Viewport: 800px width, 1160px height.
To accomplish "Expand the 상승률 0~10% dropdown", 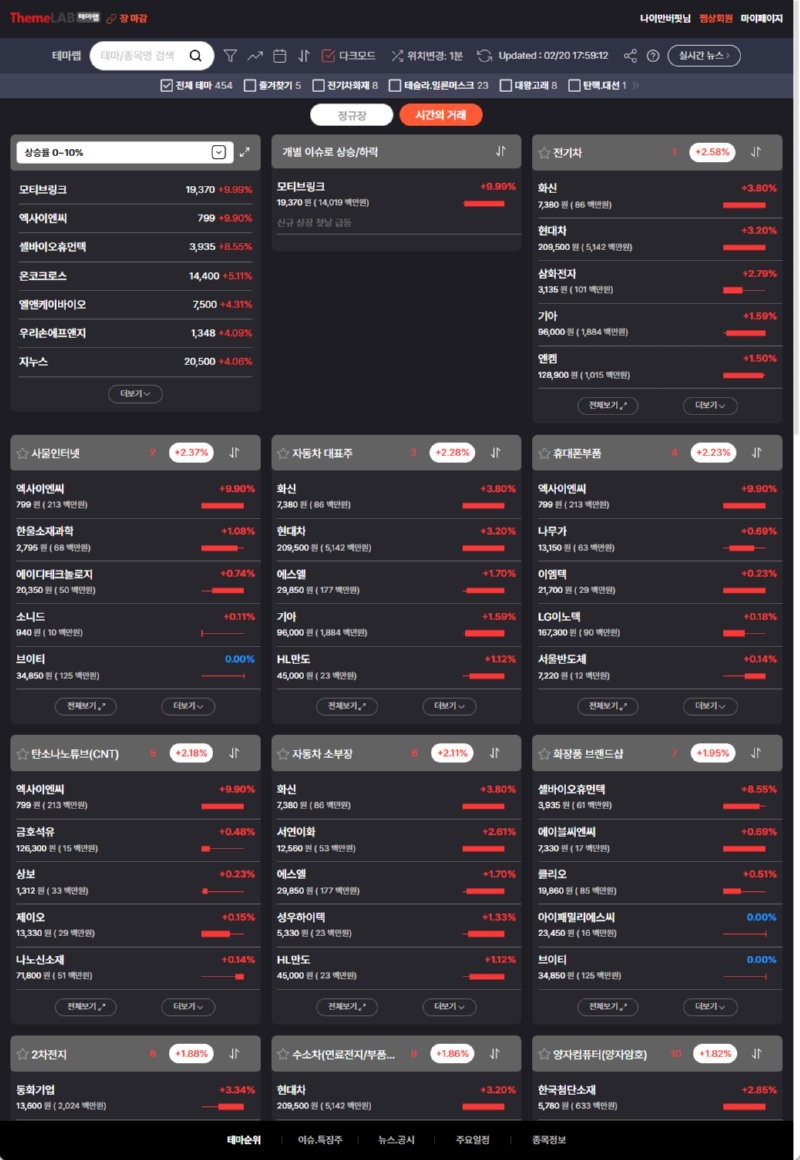I will [x=219, y=152].
